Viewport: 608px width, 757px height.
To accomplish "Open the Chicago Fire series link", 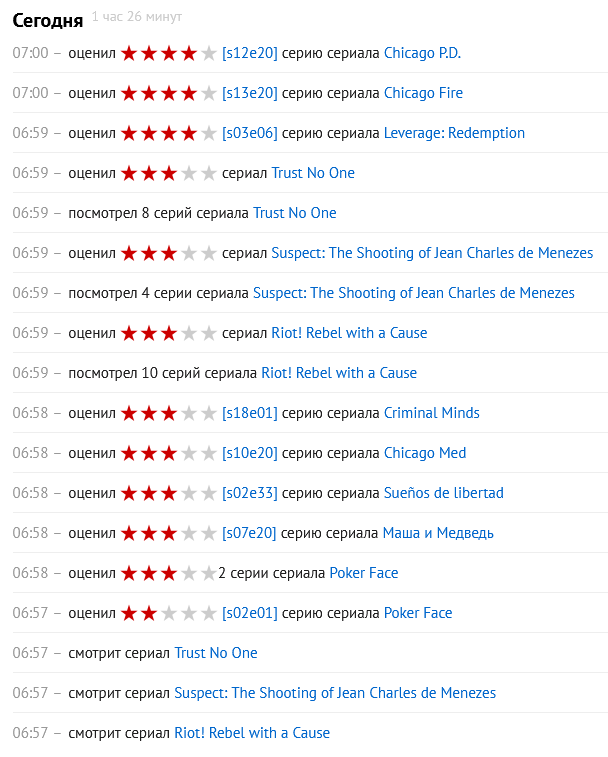I will click(423, 93).
